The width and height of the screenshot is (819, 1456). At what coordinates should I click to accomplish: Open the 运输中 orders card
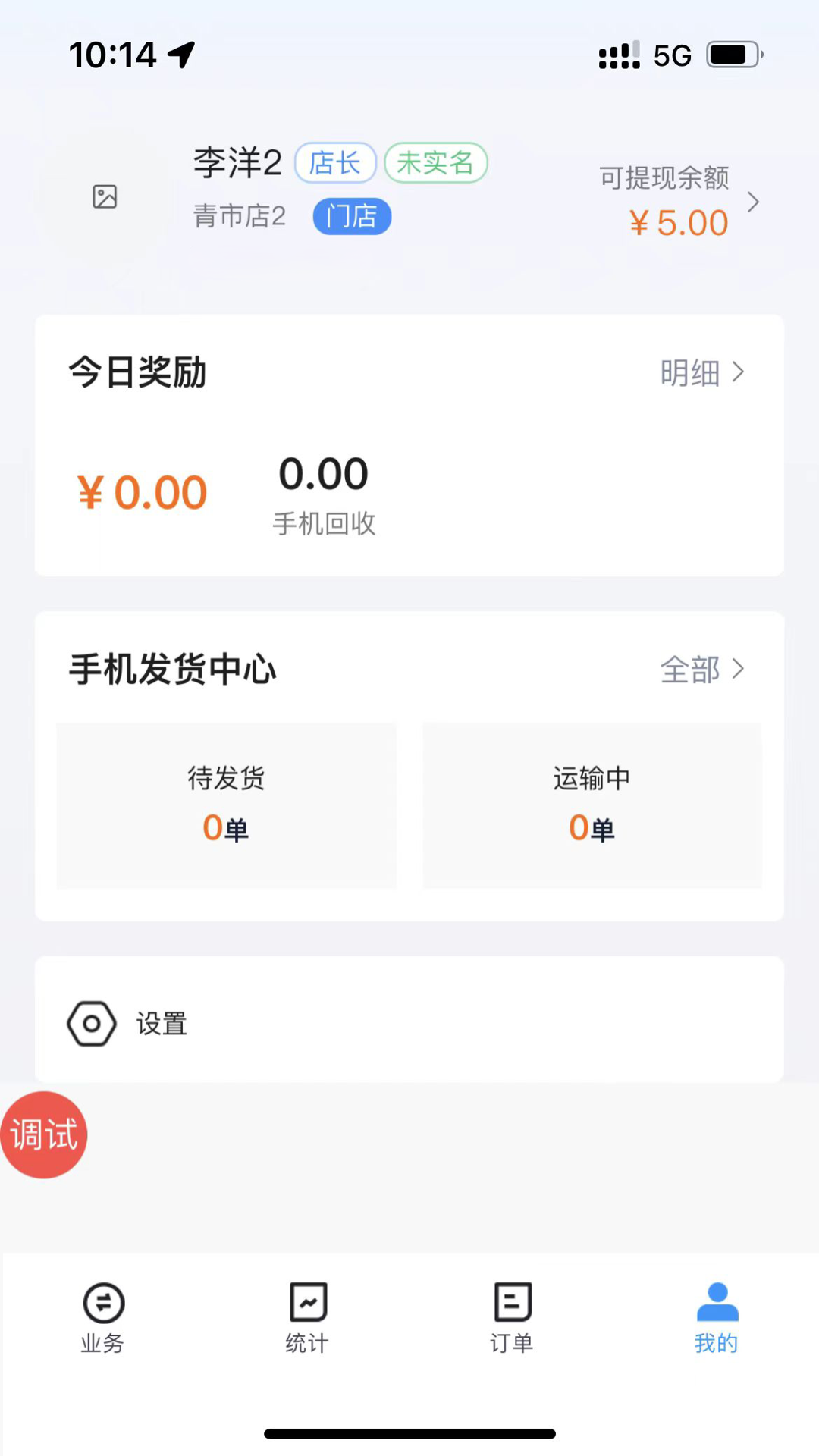tap(591, 805)
